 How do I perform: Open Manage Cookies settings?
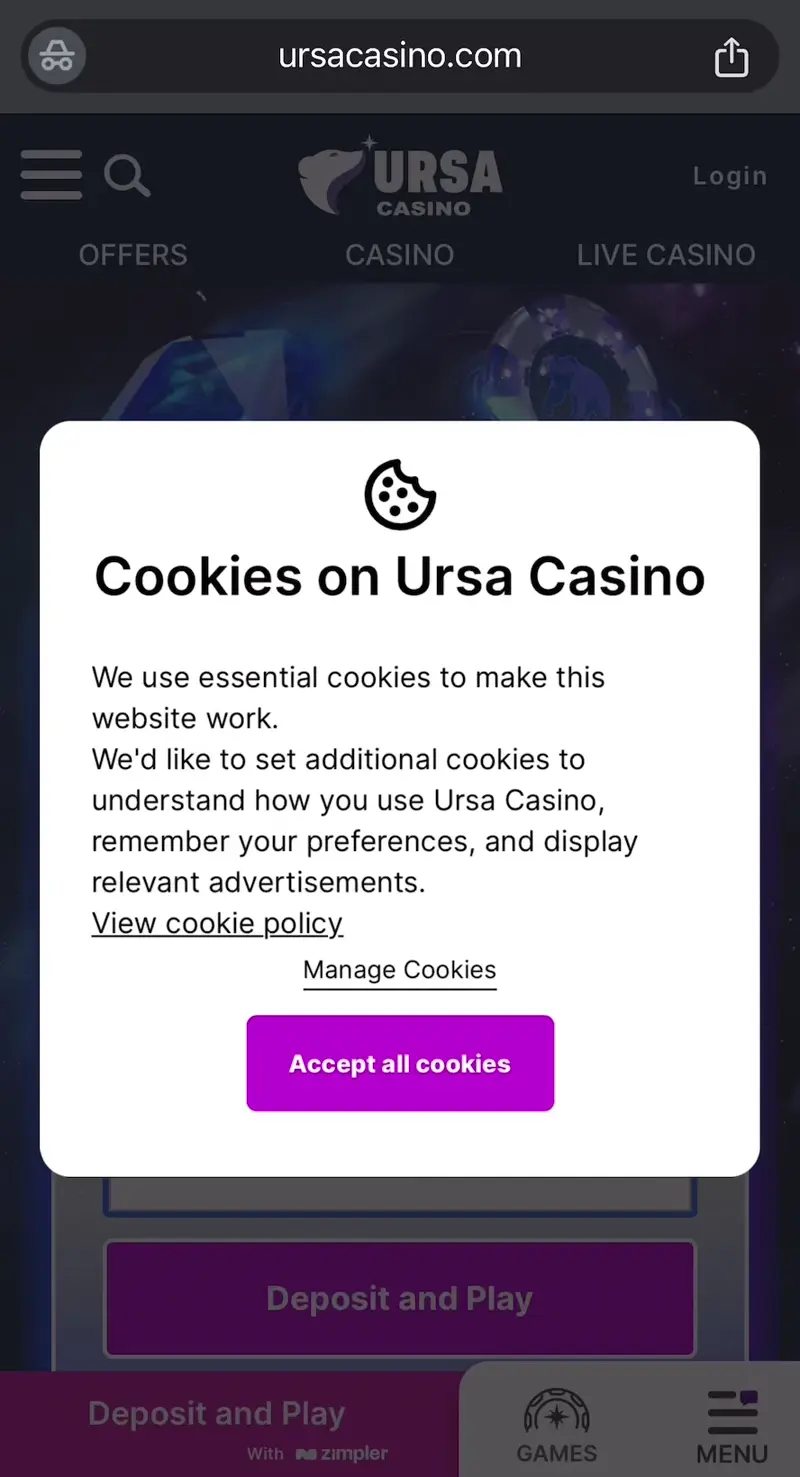[x=400, y=970]
